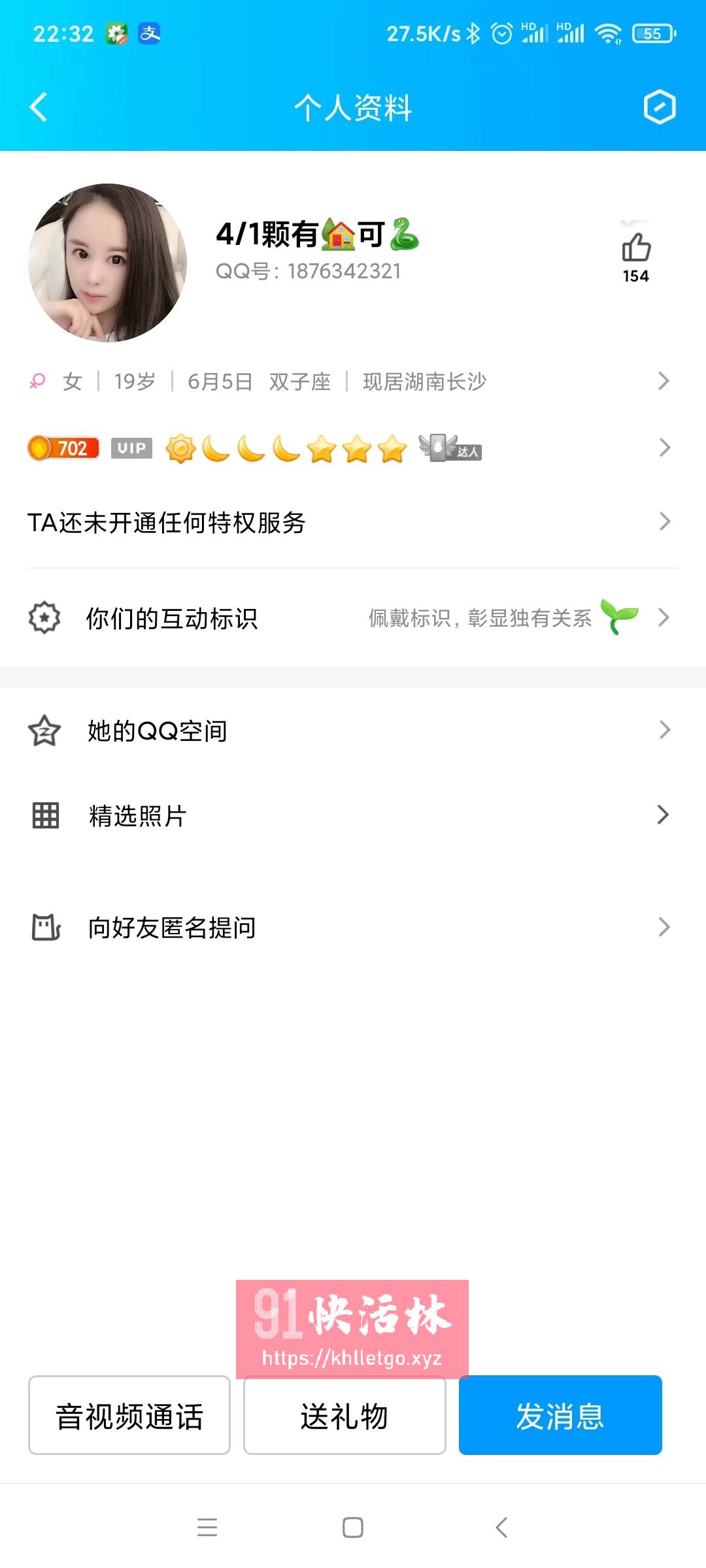Tap the 达人 badge icon
The width and height of the screenshot is (706, 1568).
click(449, 448)
